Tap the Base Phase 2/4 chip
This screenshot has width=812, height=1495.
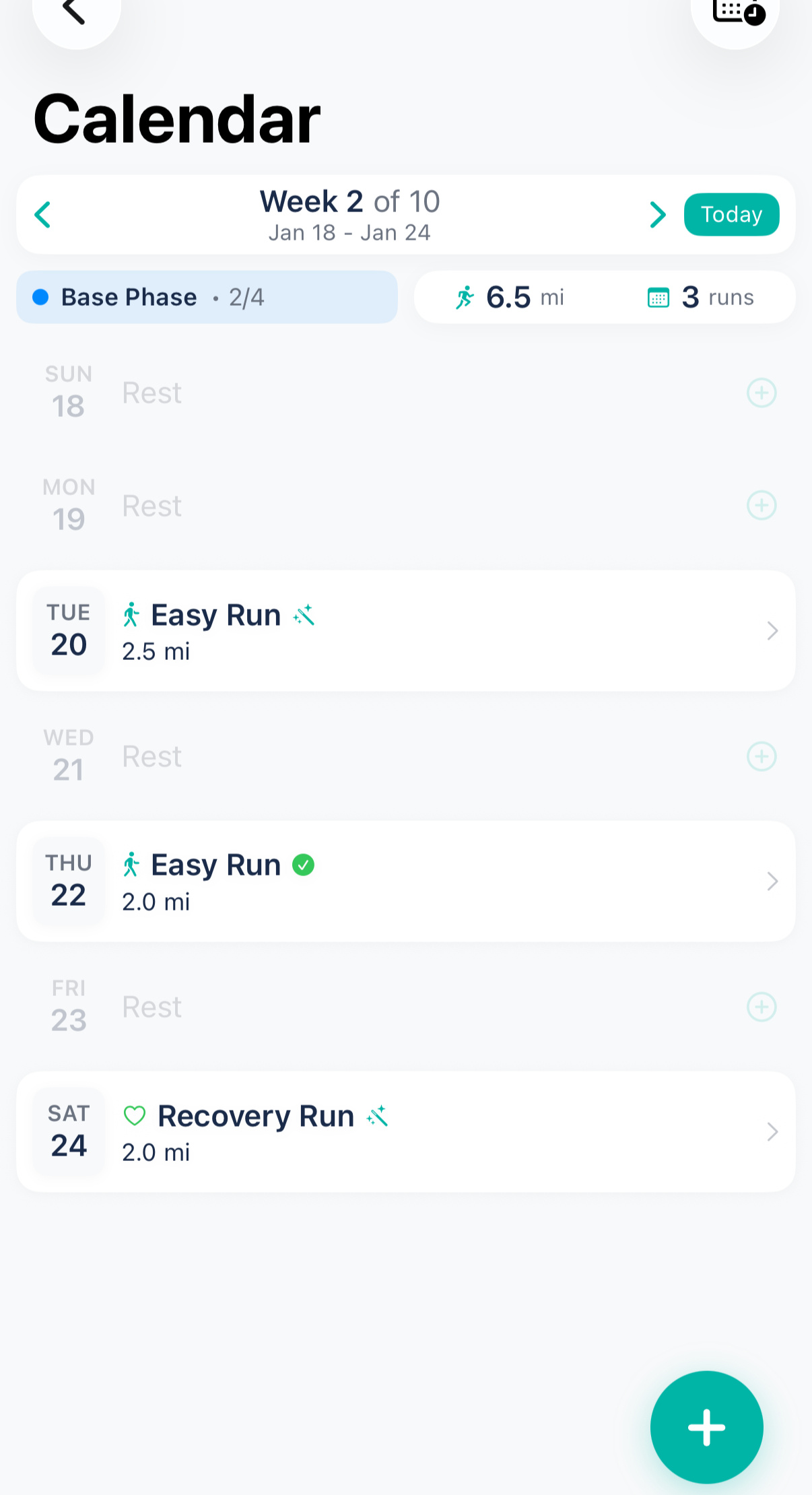pyautogui.click(x=206, y=297)
